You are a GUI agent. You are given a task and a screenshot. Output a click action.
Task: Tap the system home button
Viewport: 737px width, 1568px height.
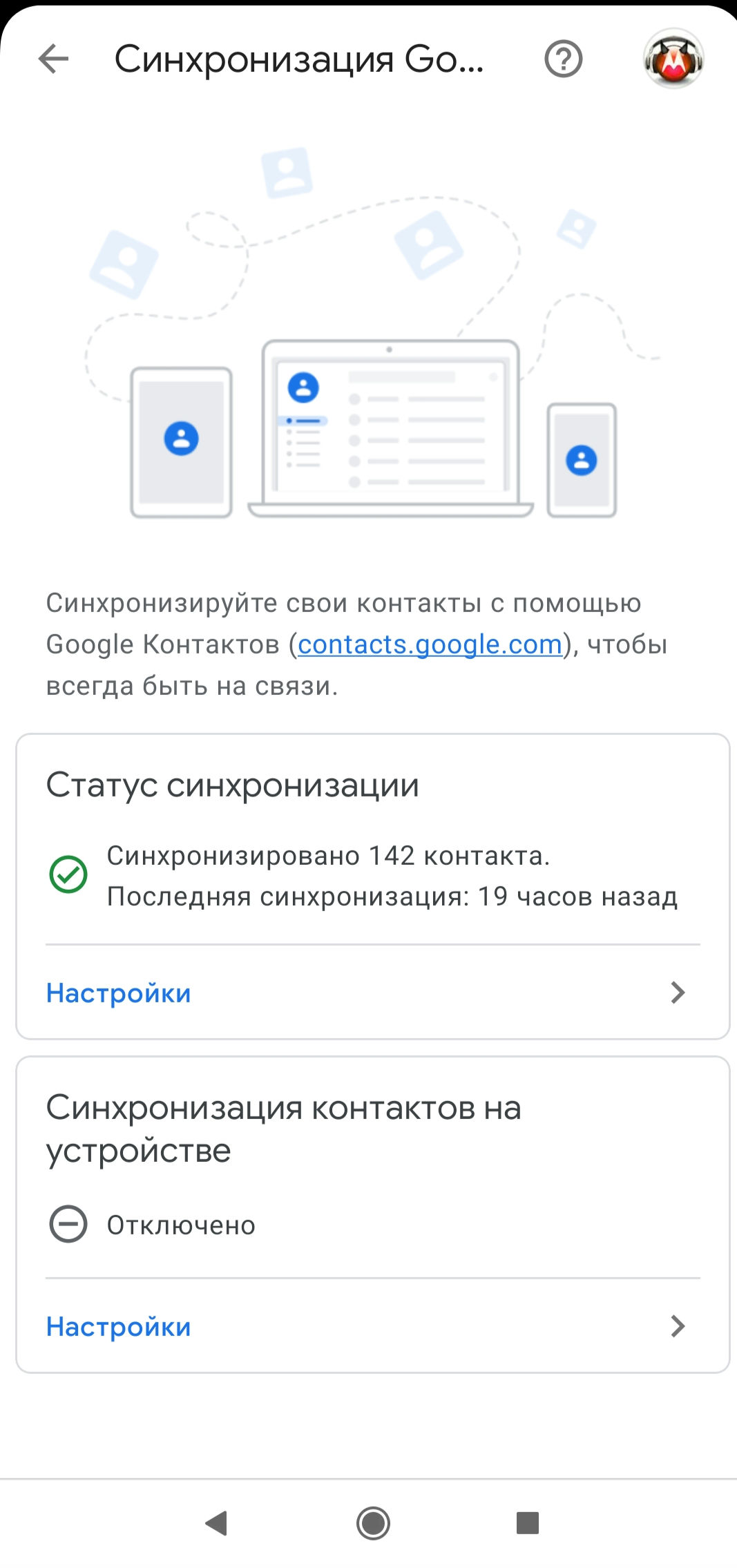tap(373, 1522)
